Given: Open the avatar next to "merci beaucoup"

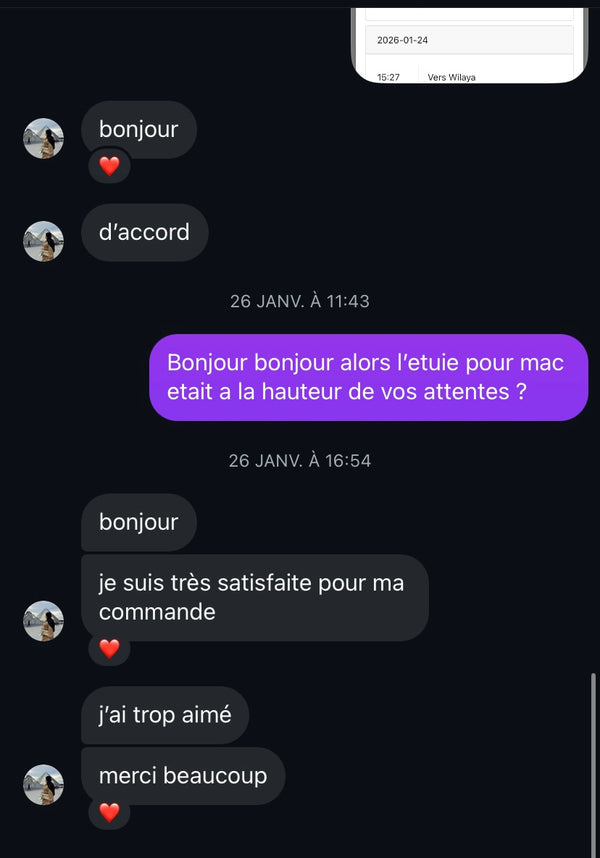Looking at the screenshot, I should tap(44, 785).
